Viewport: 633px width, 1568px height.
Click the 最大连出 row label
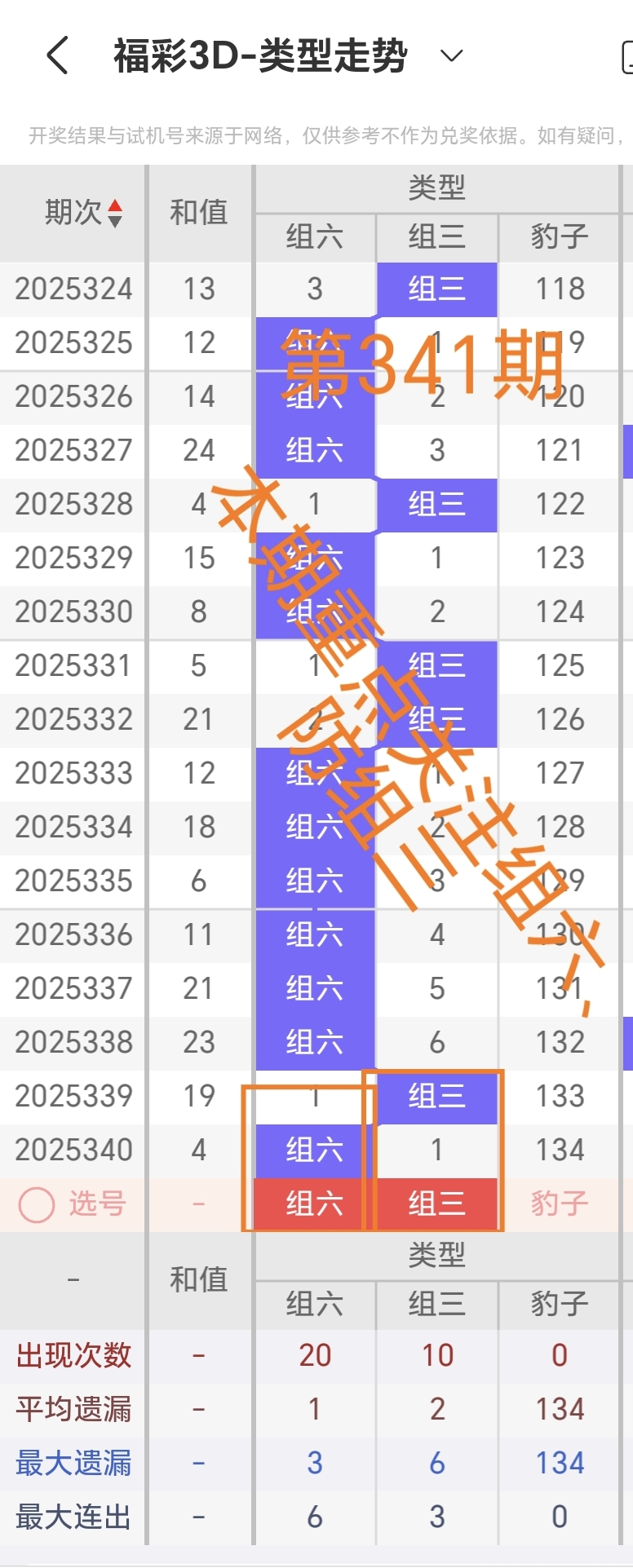pyautogui.click(x=72, y=1516)
